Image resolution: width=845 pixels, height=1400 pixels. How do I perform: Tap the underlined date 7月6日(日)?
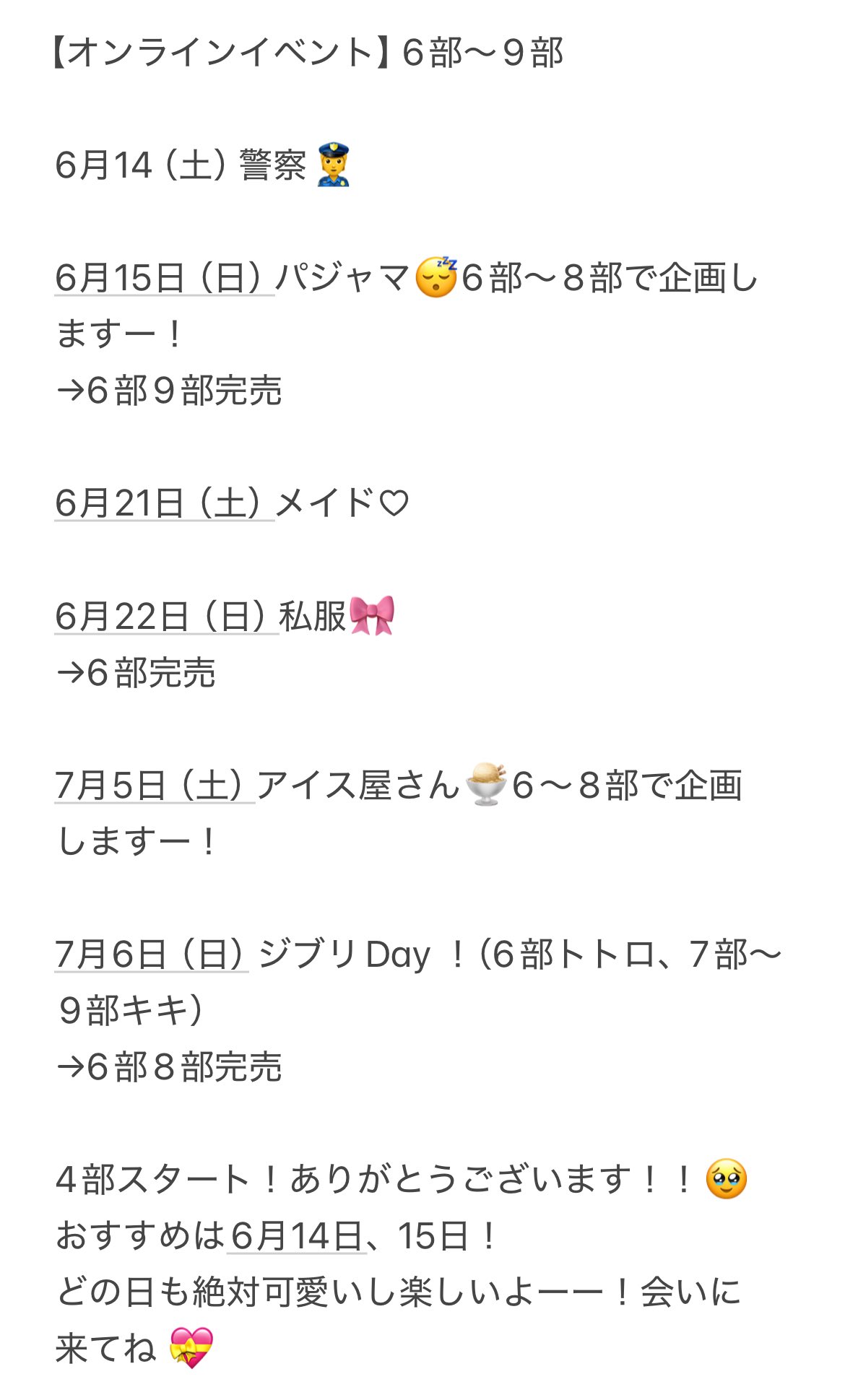152,954
